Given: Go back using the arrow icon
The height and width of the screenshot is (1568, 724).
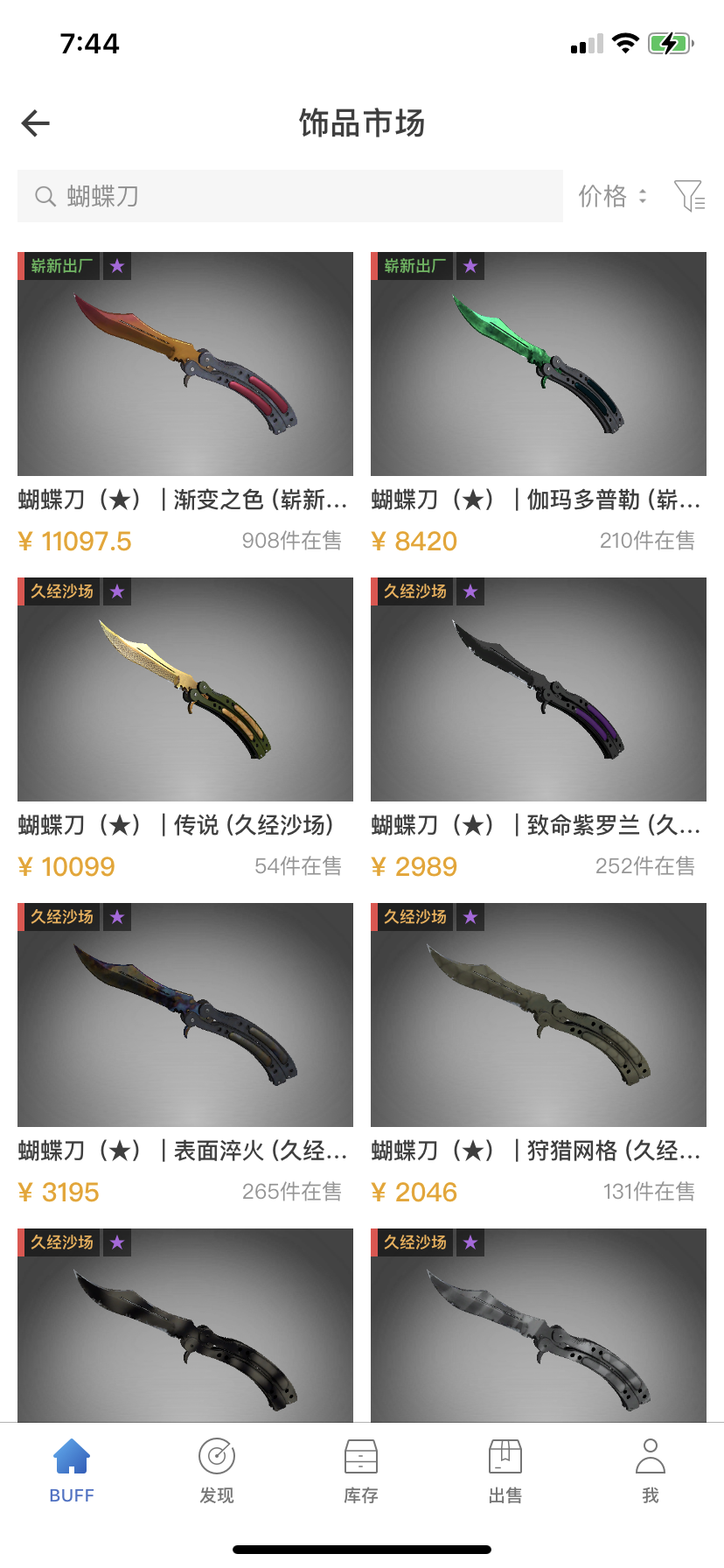Looking at the screenshot, I should (36, 123).
